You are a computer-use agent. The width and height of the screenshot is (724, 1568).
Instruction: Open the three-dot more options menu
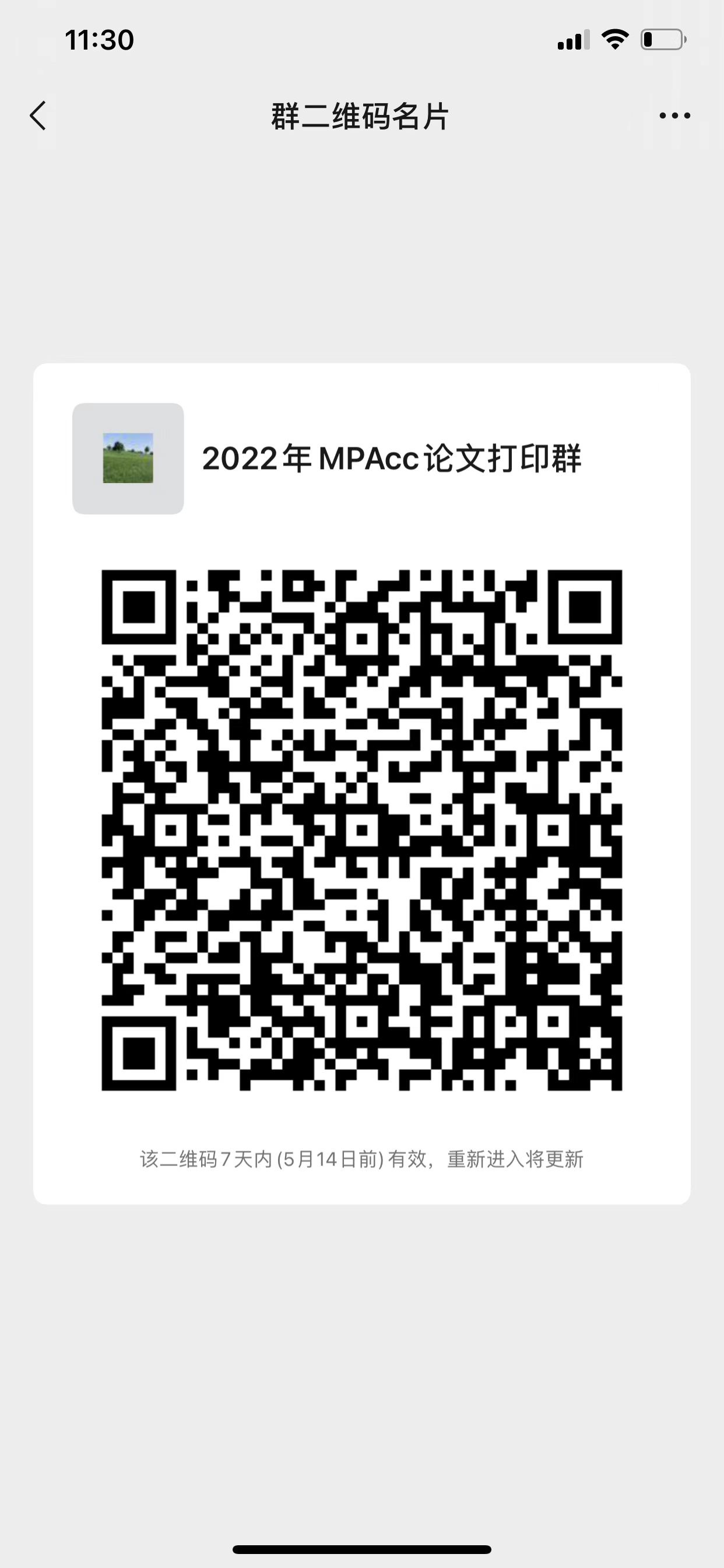pyautogui.click(x=674, y=116)
